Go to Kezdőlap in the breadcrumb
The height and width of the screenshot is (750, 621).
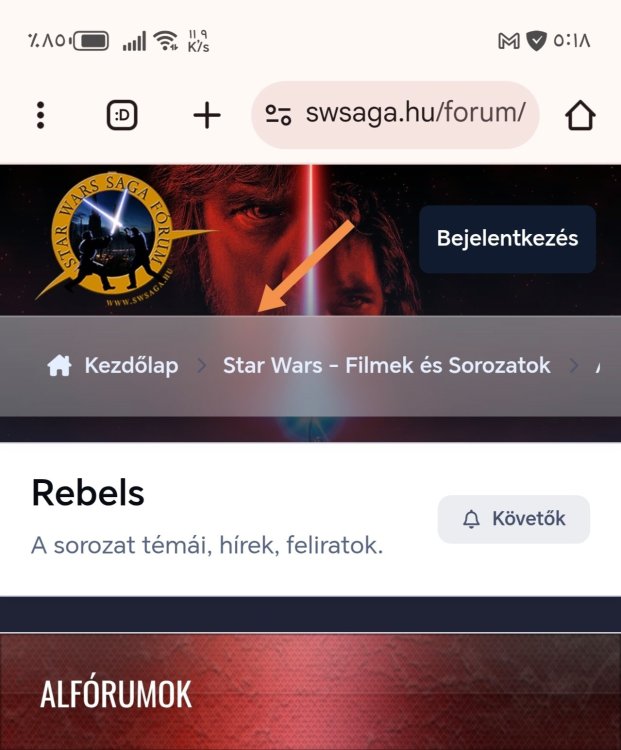coord(113,366)
